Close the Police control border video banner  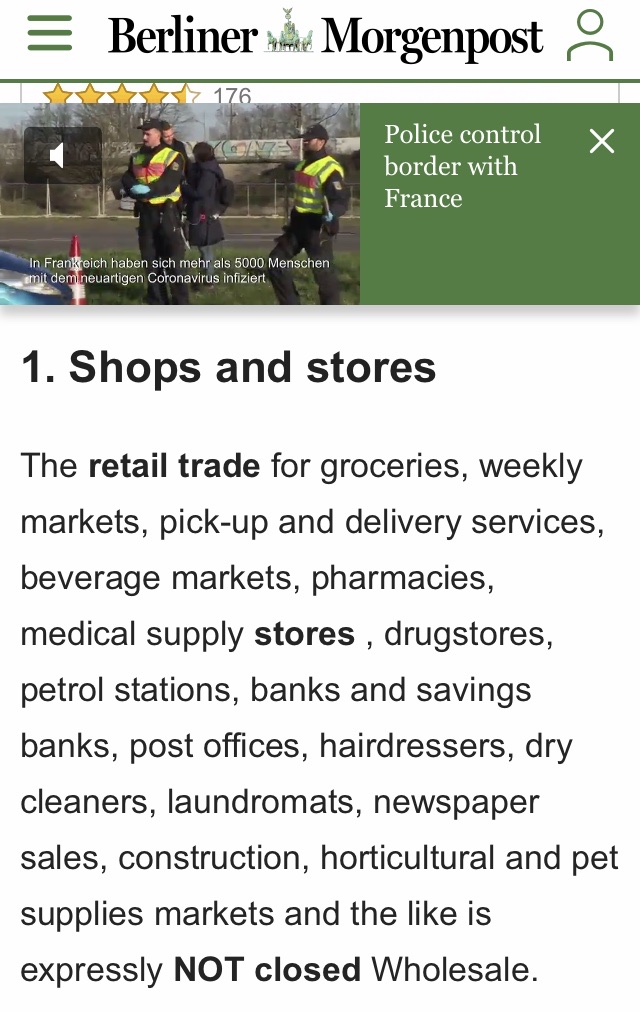point(602,142)
